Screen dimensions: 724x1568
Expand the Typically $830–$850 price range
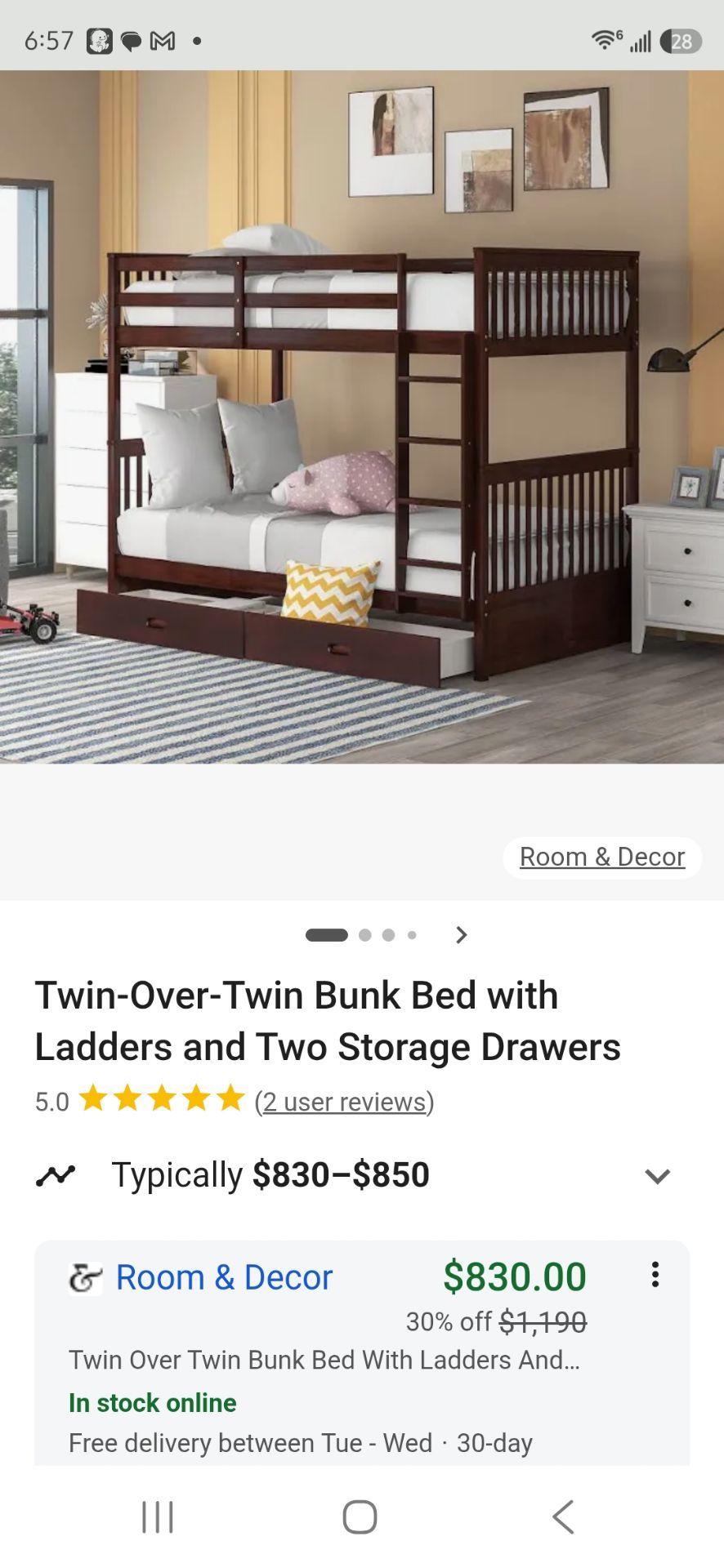click(657, 1176)
